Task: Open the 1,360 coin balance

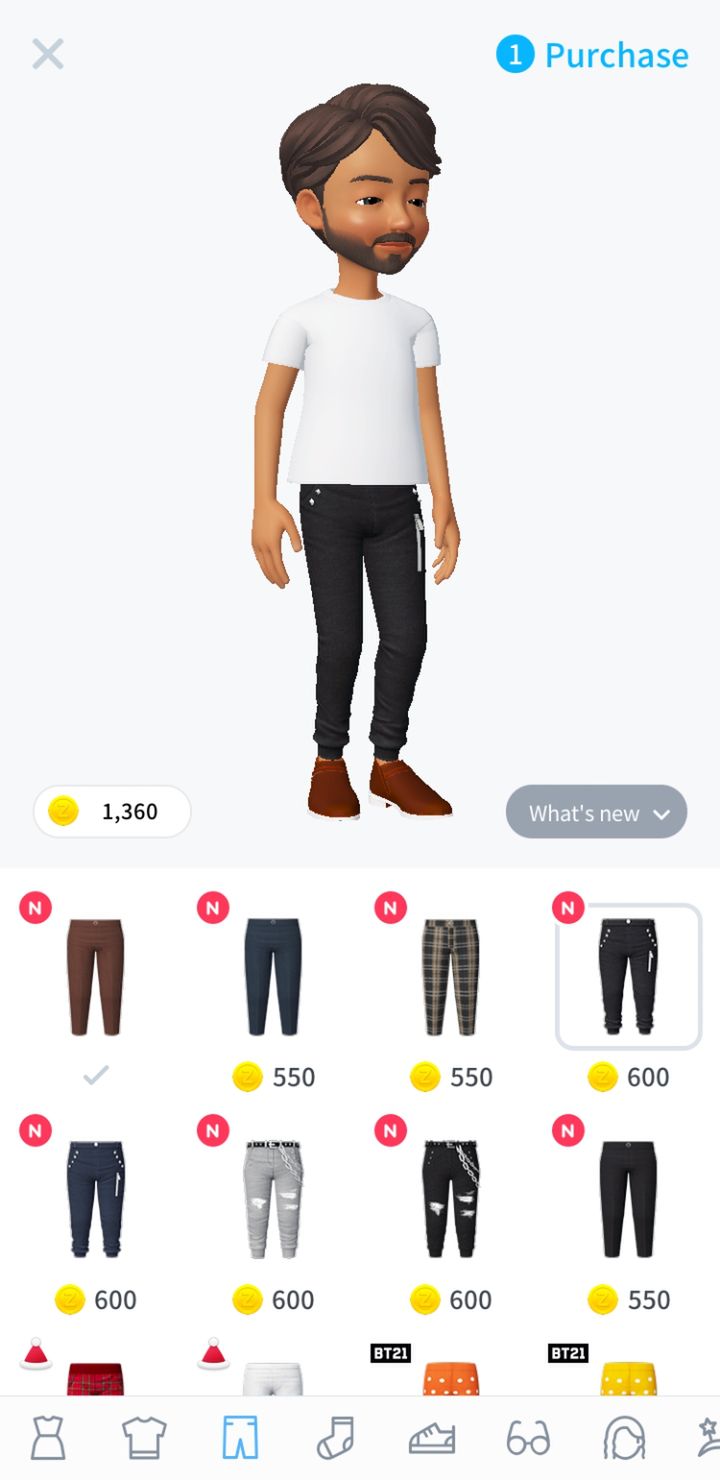Action: [112, 811]
